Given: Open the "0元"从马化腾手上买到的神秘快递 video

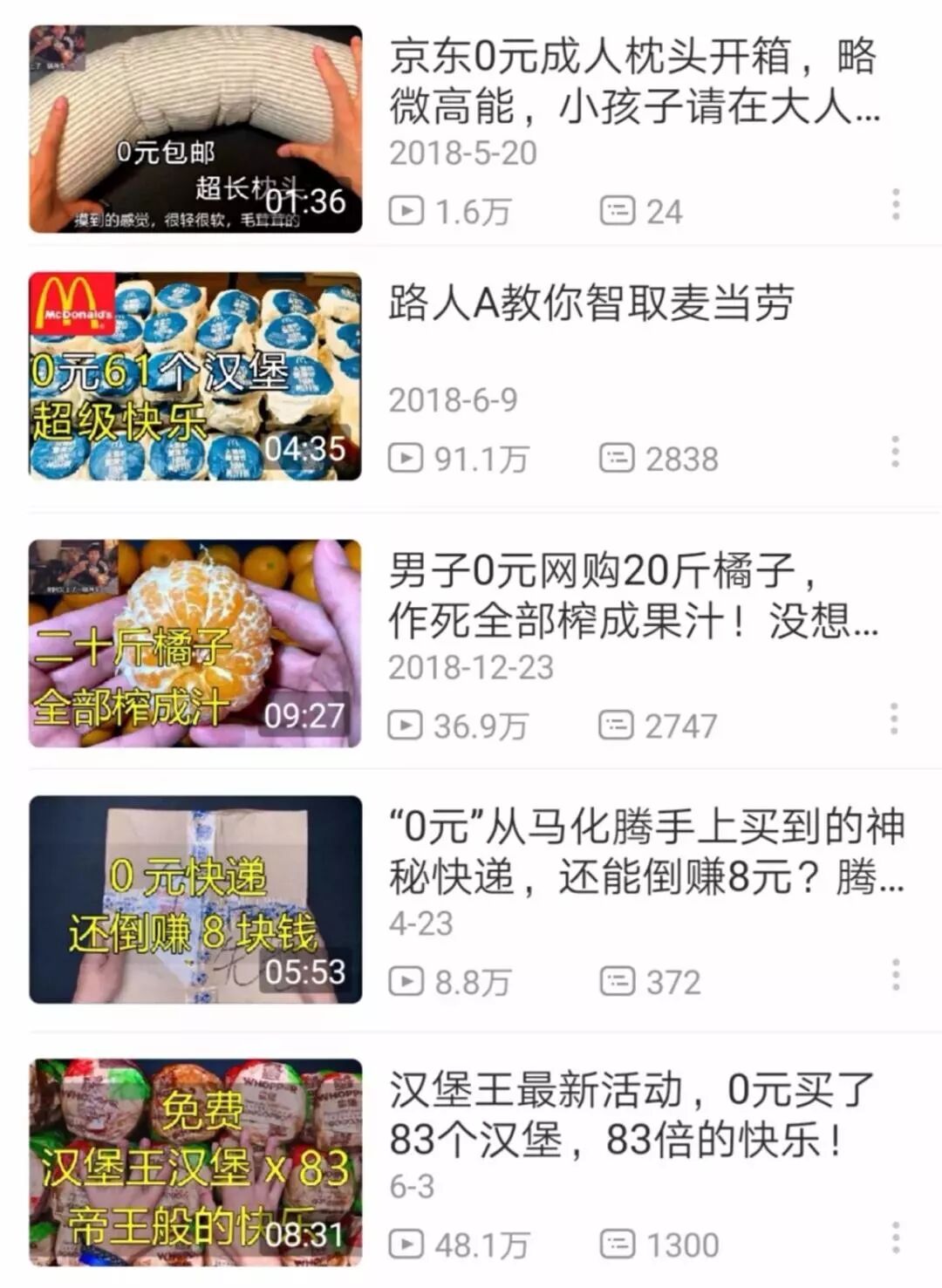Looking at the screenshot, I should point(195,899).
